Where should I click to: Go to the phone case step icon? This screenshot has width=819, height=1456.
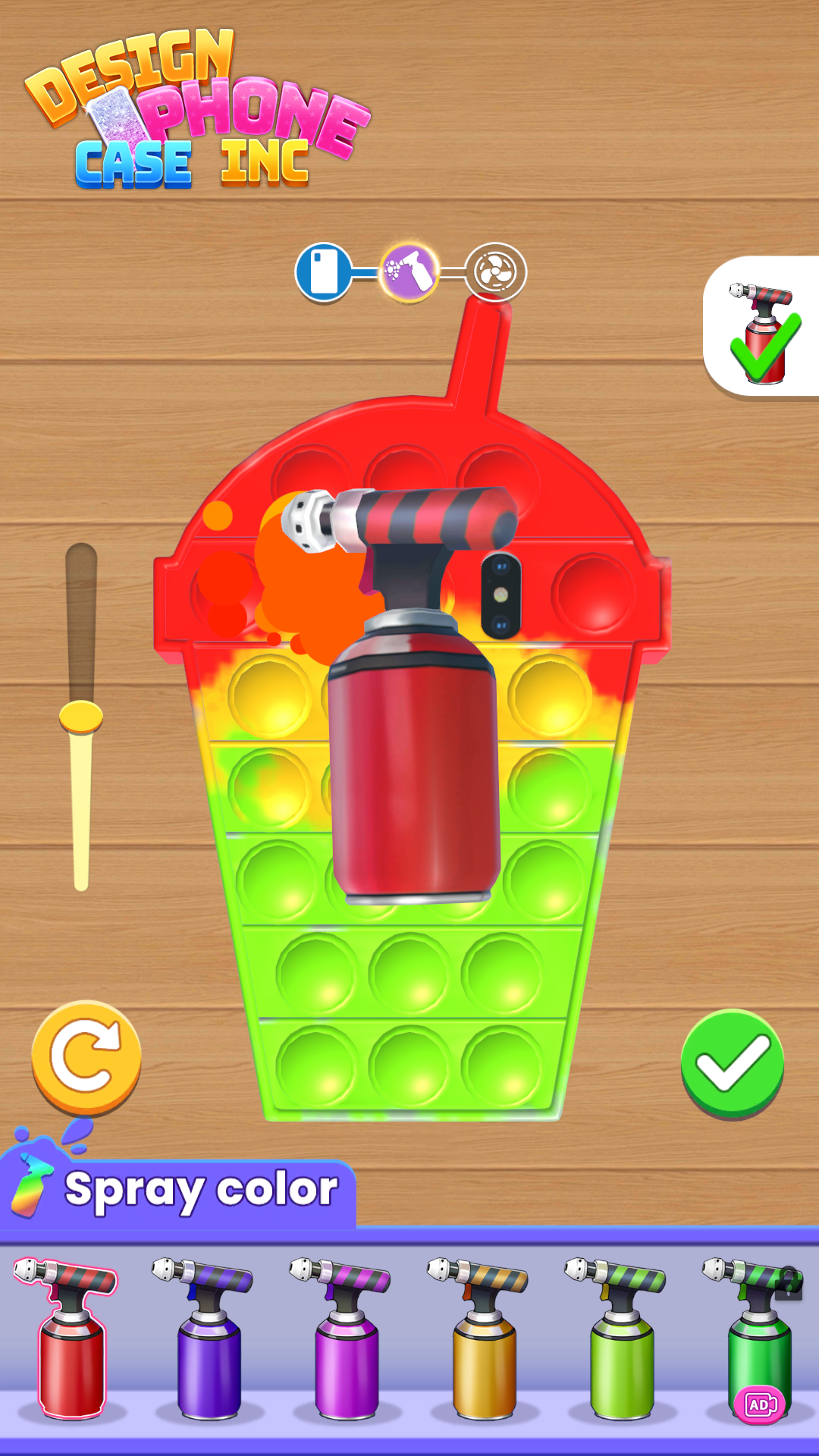324,271
